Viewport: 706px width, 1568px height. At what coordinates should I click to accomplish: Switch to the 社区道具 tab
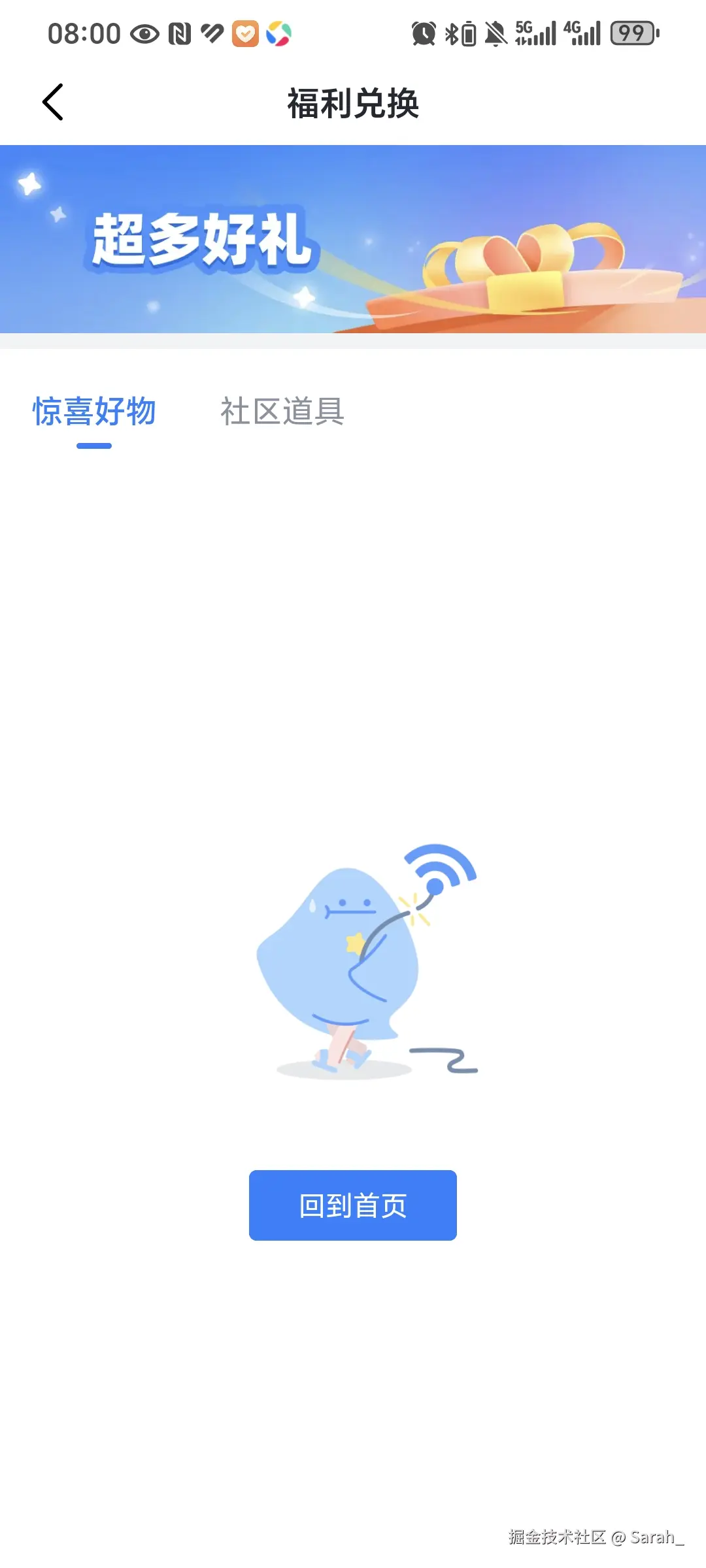click(282, 412)
